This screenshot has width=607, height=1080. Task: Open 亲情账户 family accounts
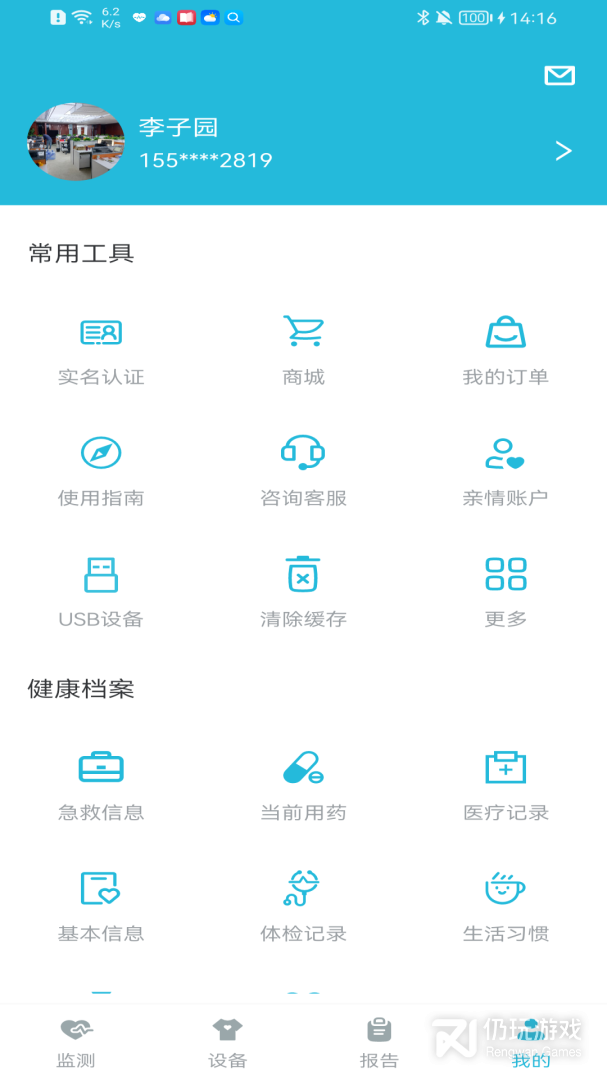point(505,470)
